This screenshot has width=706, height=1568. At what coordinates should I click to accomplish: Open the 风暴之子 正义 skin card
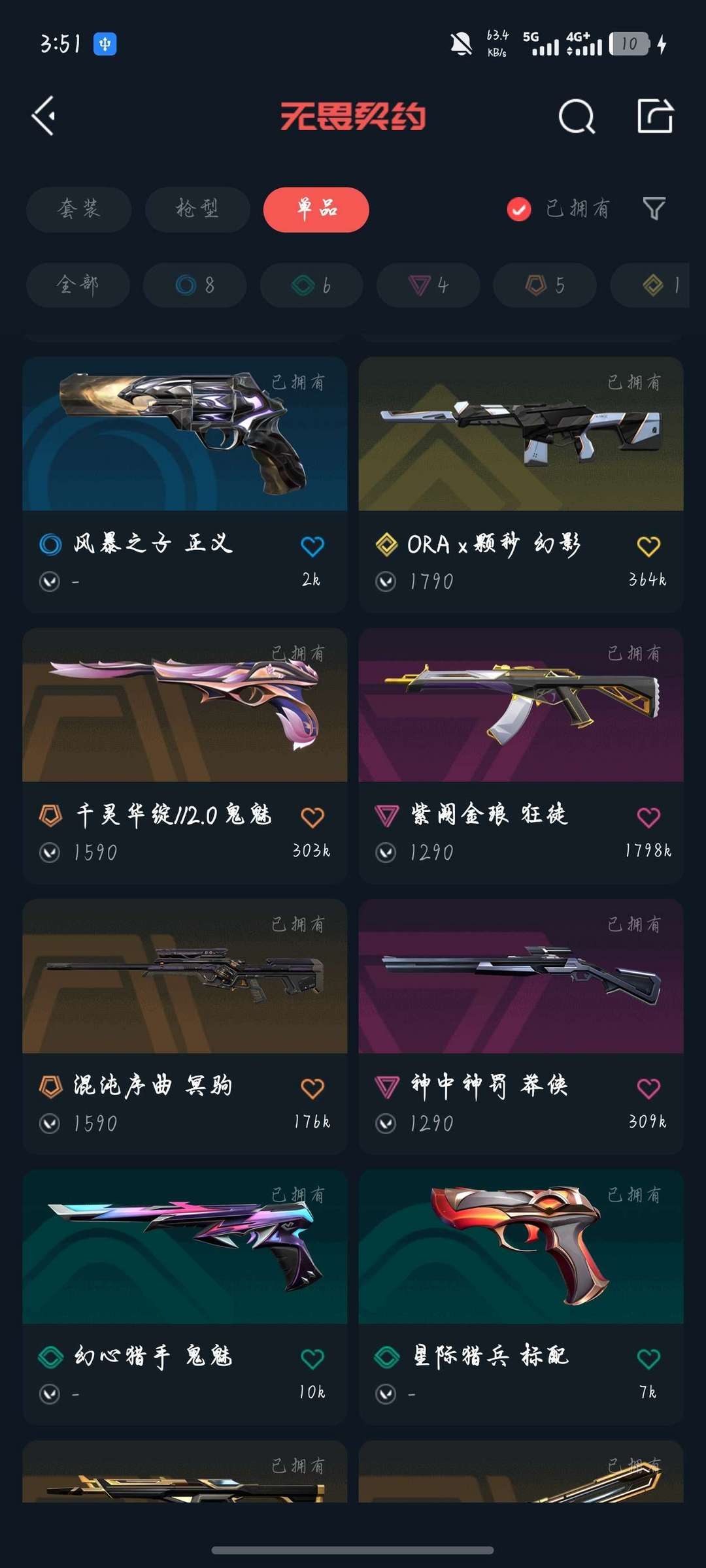click(185, 484)
